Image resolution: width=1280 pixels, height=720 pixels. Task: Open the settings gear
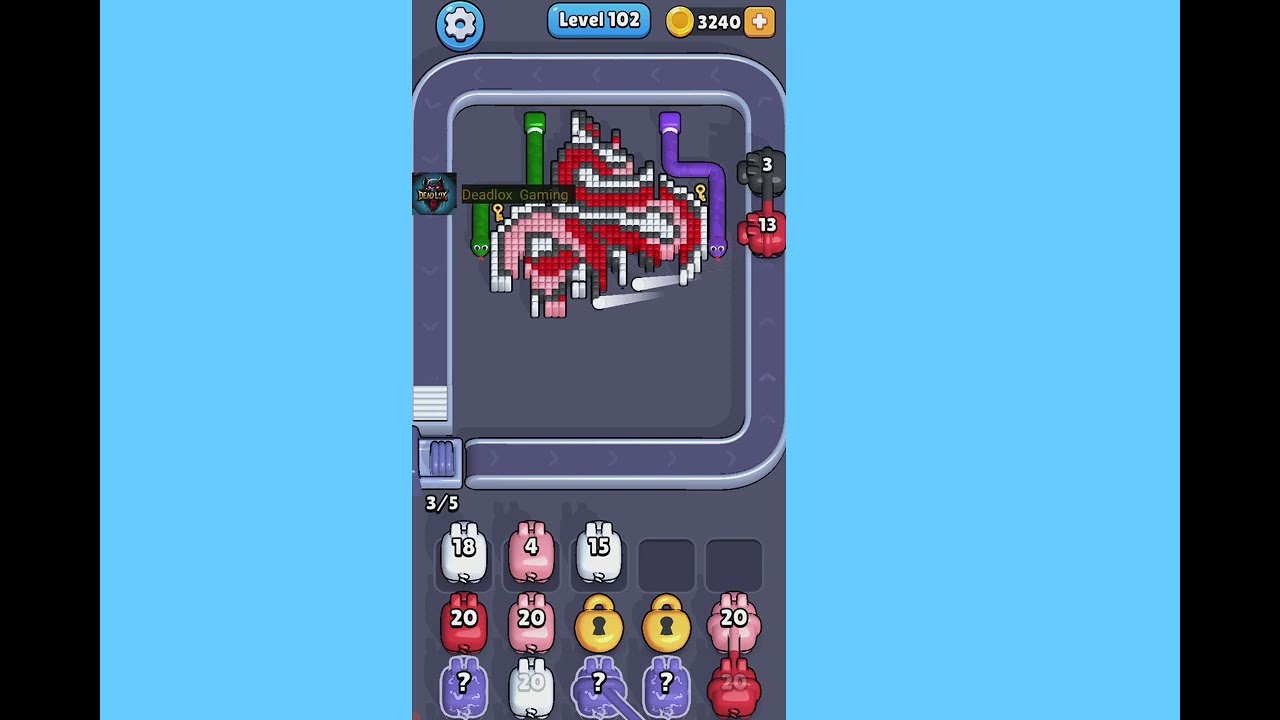point(460,24)
